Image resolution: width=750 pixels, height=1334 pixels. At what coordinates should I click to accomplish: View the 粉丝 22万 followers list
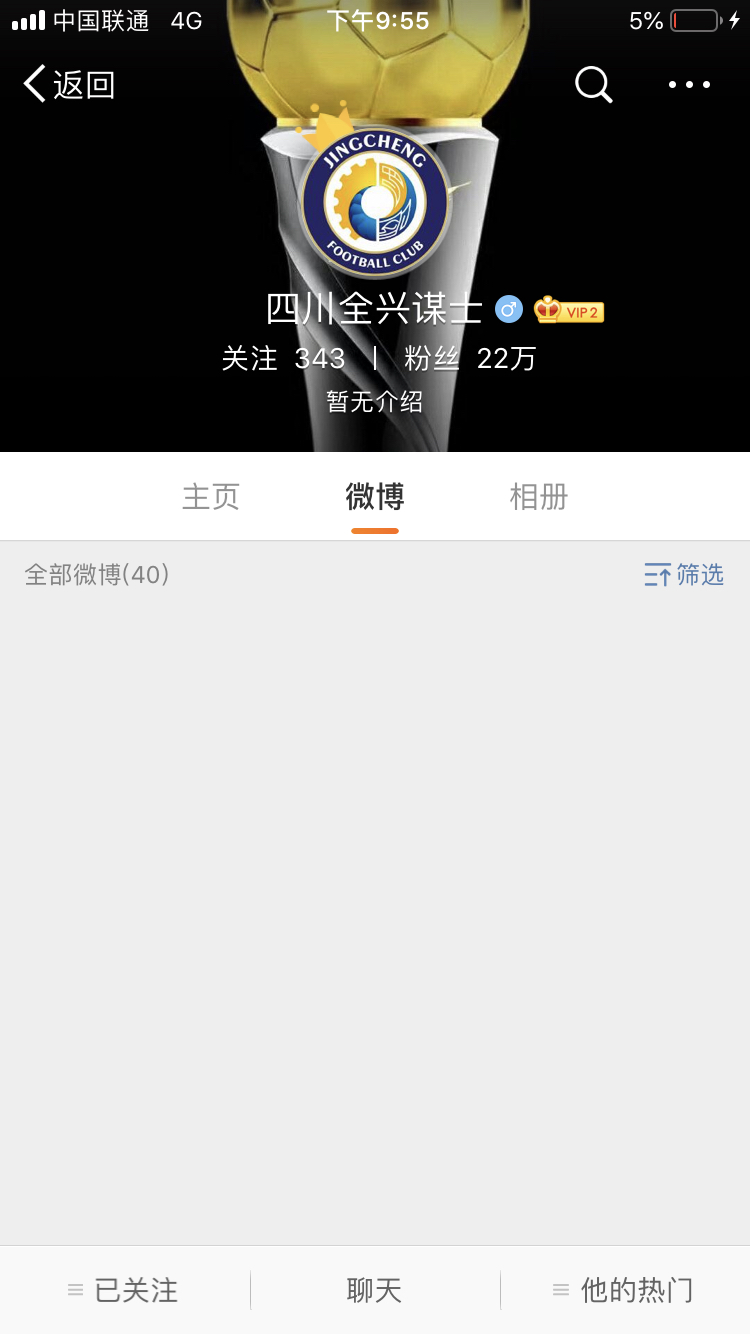pyautogui.click(x=470, y=358)
